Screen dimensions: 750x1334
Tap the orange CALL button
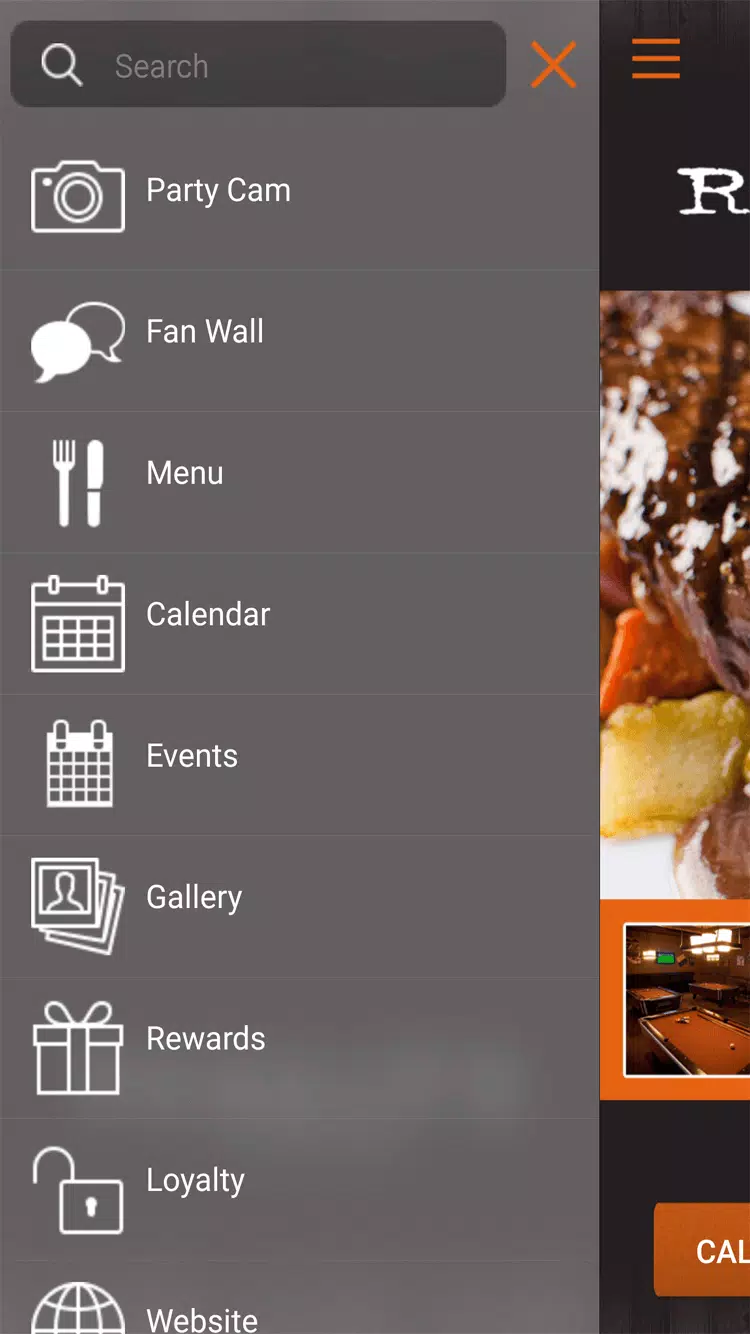(x=702, y=1250)
